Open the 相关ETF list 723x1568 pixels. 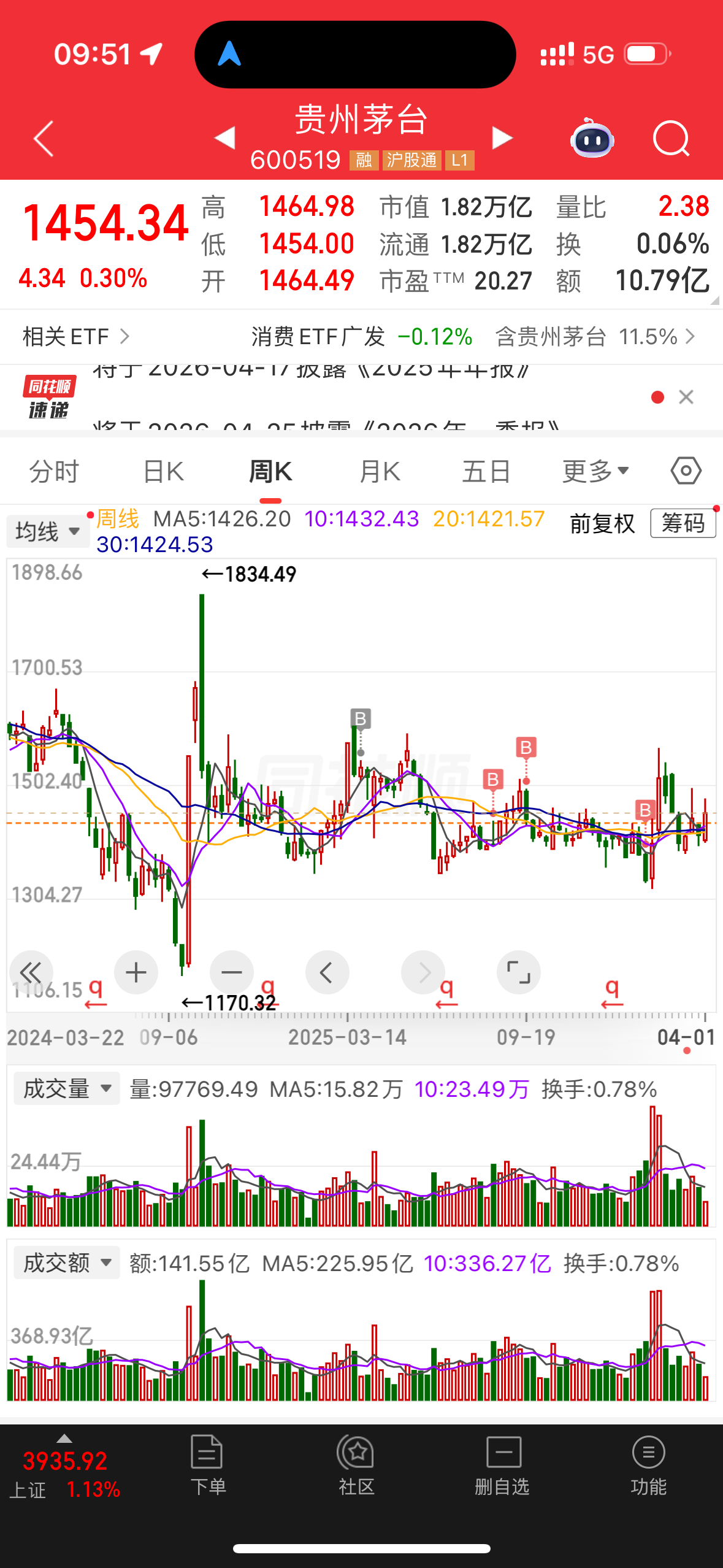point(76,336)
